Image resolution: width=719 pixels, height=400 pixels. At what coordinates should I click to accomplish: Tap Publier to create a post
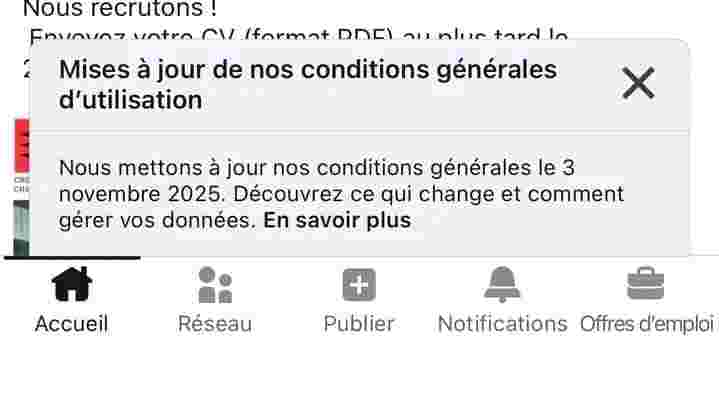(x=359, y=300)
